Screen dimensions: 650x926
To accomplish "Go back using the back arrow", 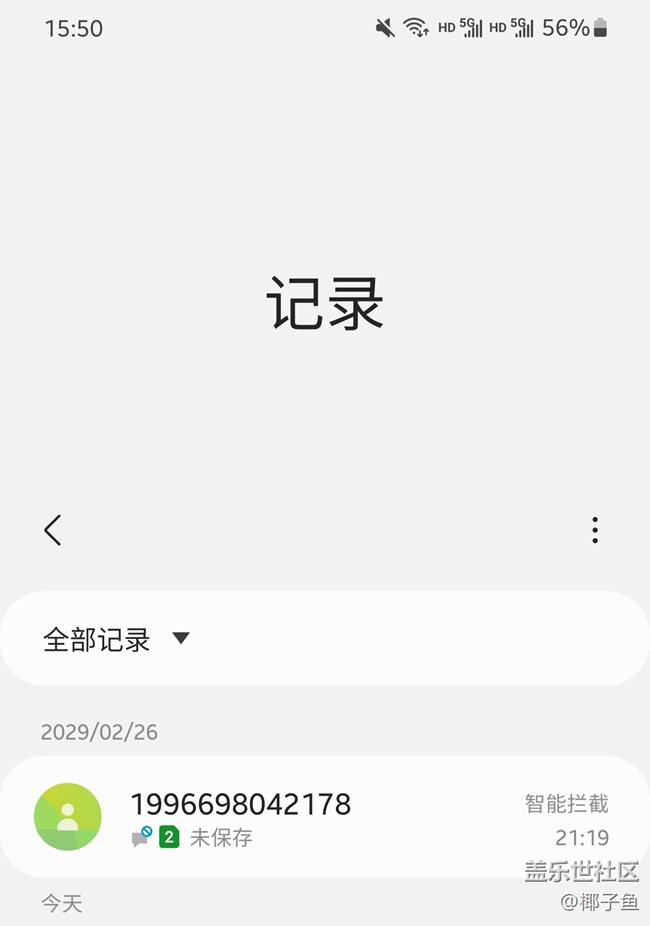I will pyautogui.click(x=53, y=530).
